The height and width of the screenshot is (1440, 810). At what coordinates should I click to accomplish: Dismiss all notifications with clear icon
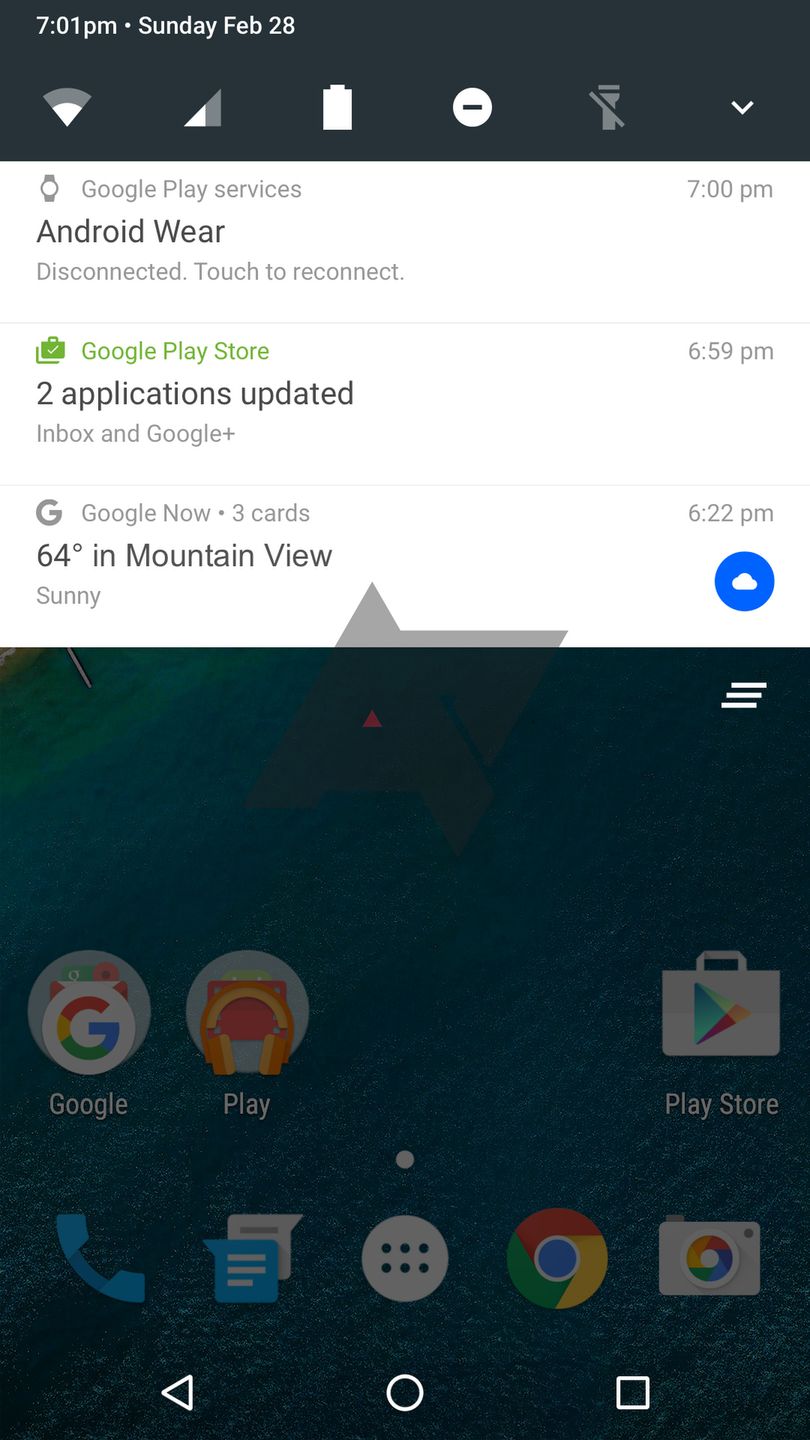(744, 694)
